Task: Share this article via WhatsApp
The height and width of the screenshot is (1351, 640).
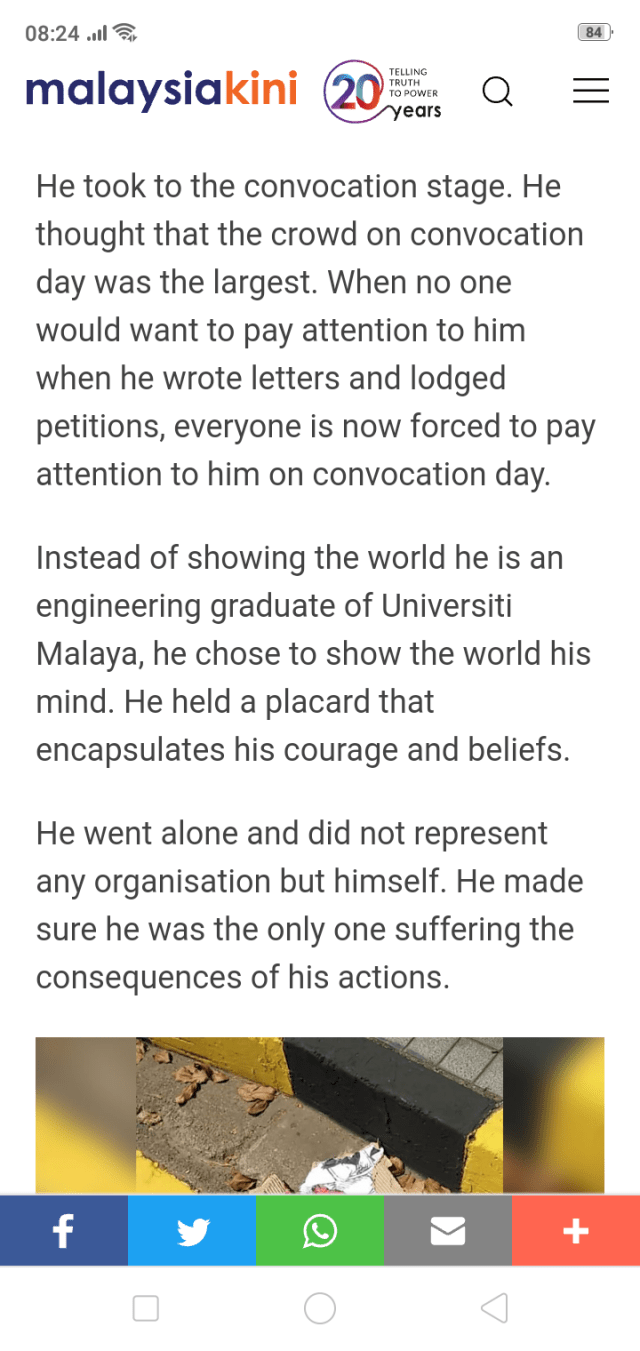Action: click(x=320, y=1231)
